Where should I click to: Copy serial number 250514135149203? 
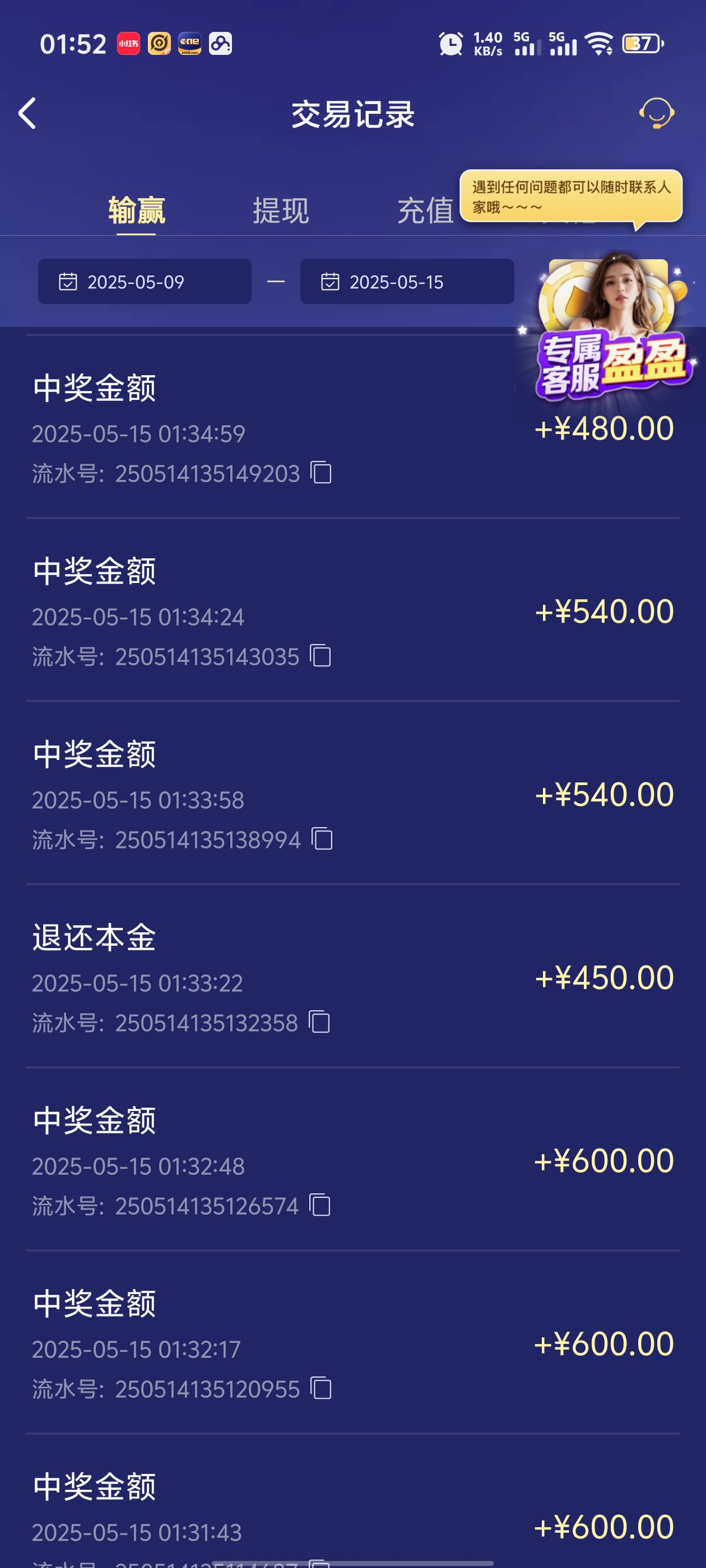tap(321, 473)
